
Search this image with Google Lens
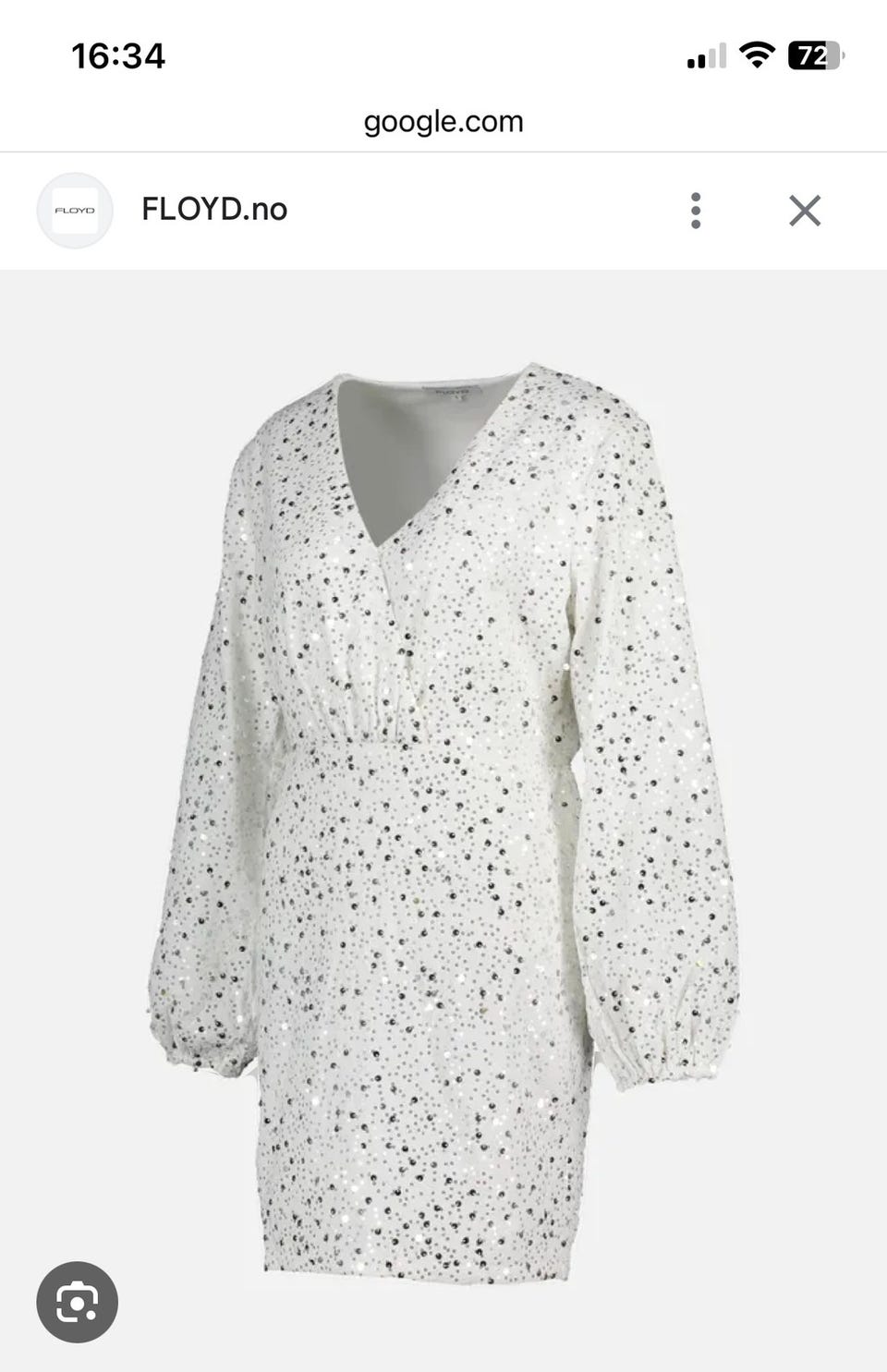tap(77, 1302)
